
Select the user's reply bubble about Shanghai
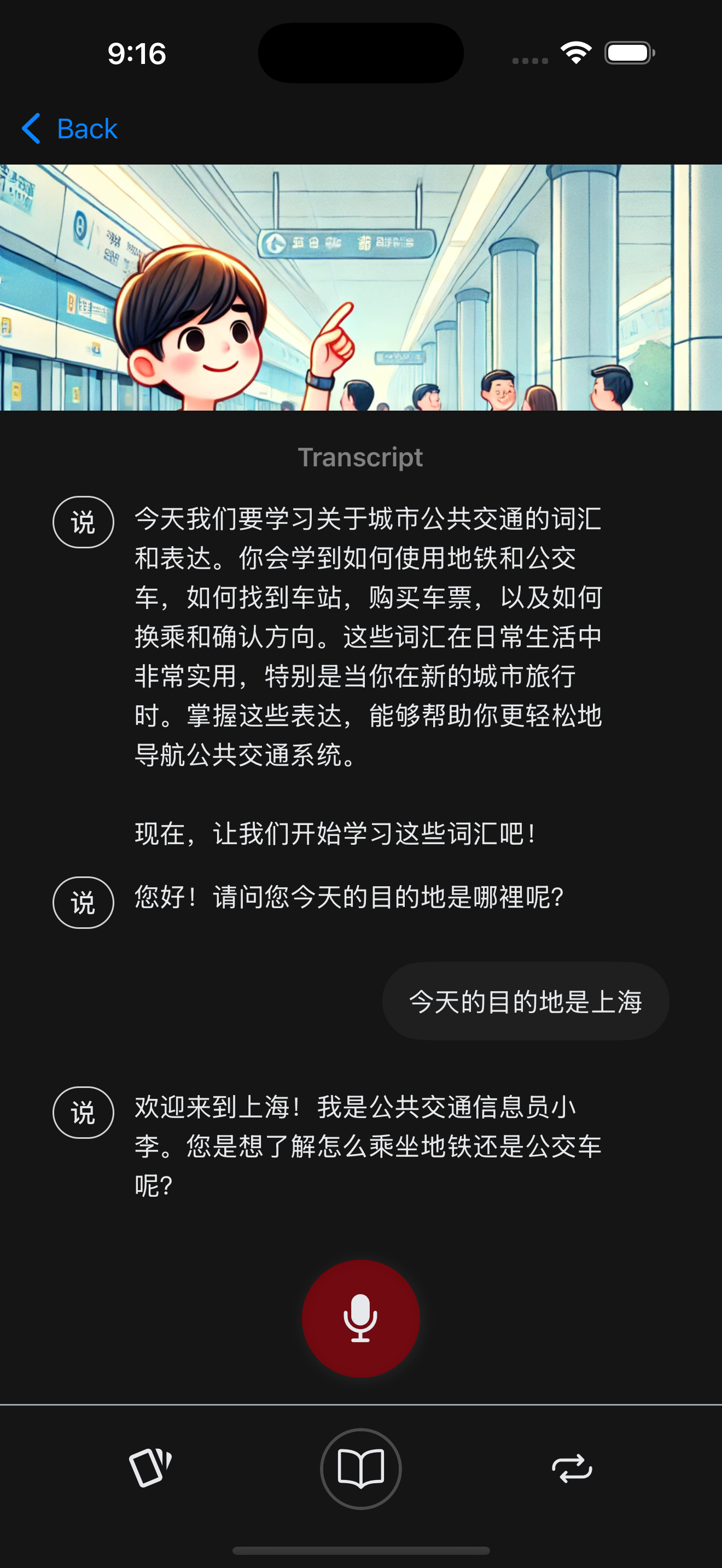tap(526, 1001)
